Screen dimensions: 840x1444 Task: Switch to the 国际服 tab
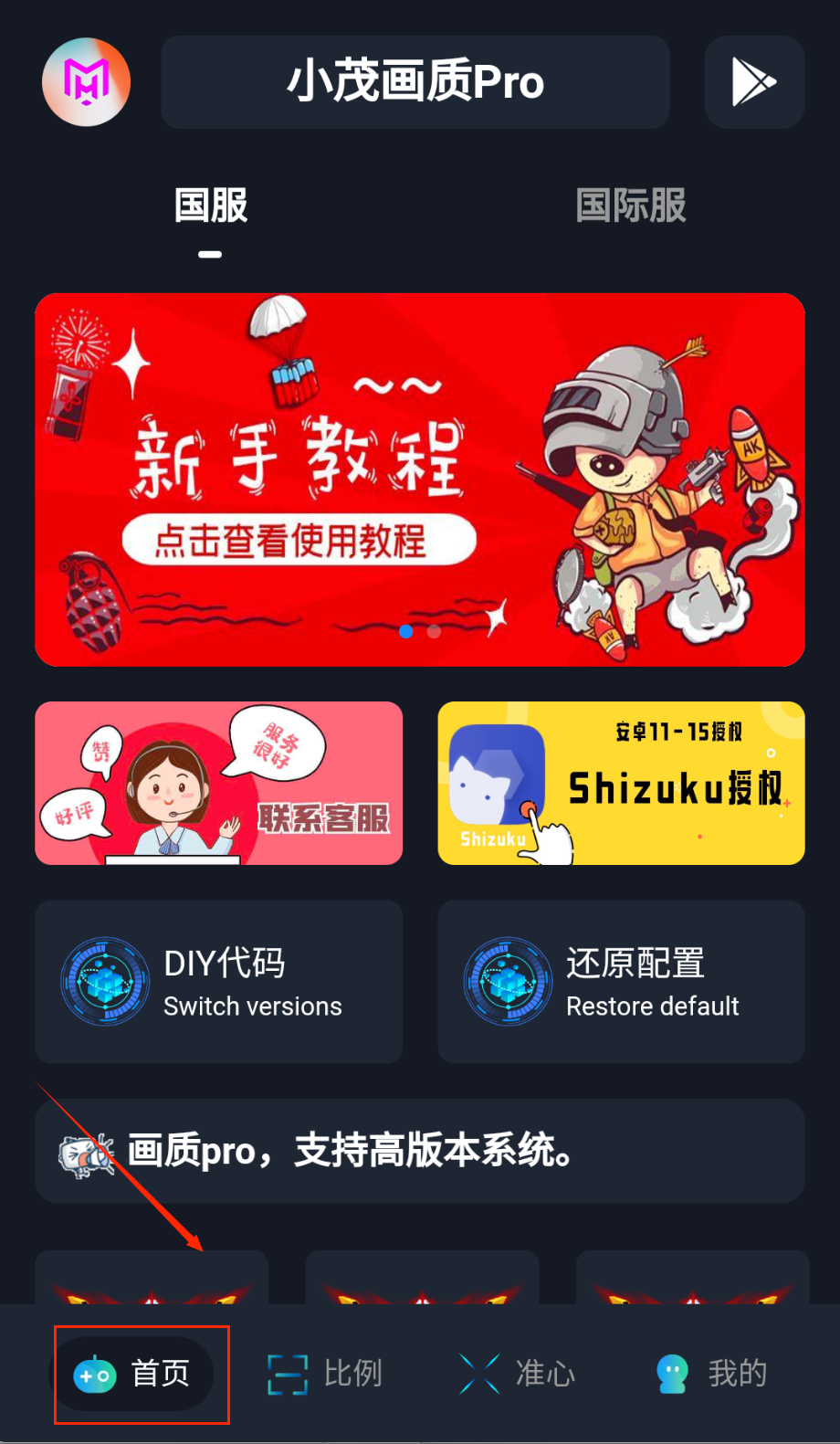tap(630, 206)
